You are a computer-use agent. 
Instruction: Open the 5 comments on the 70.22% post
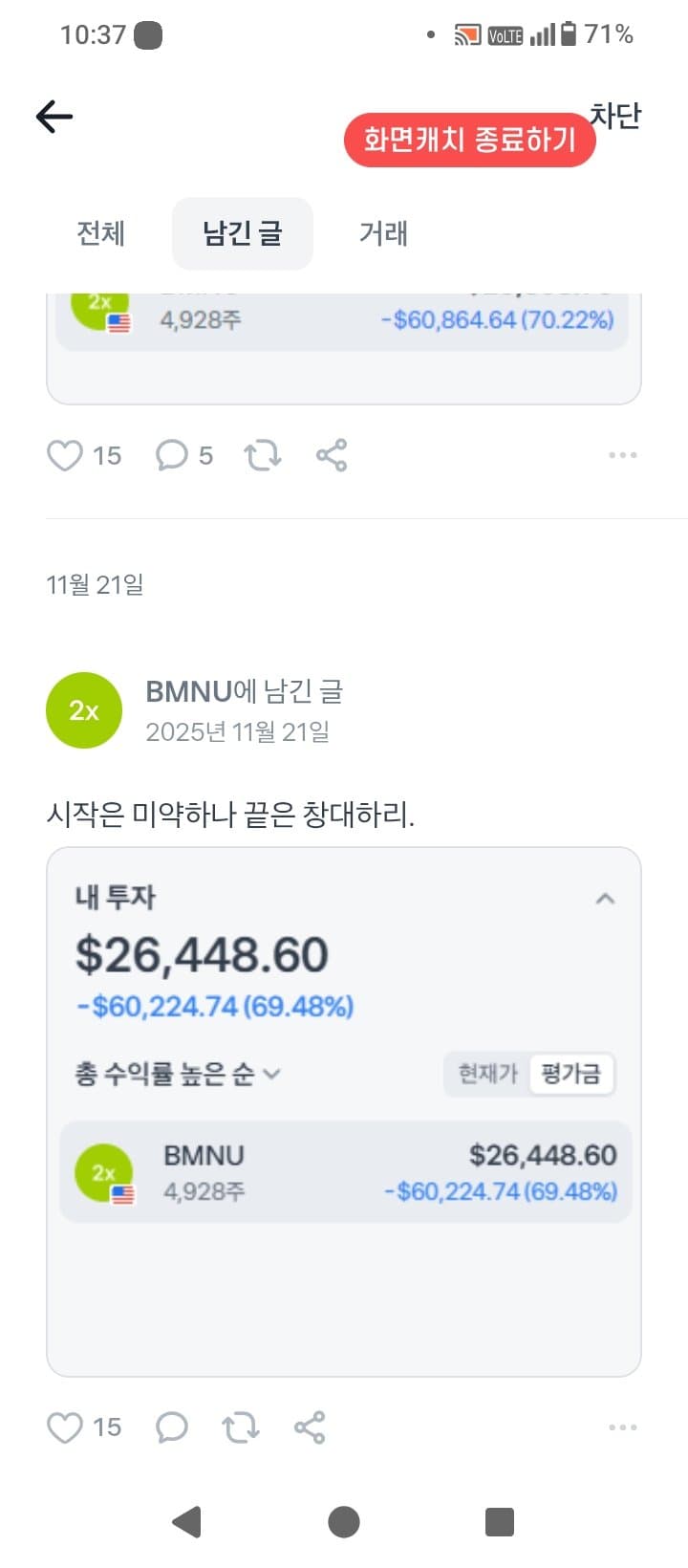click(172, 455)
